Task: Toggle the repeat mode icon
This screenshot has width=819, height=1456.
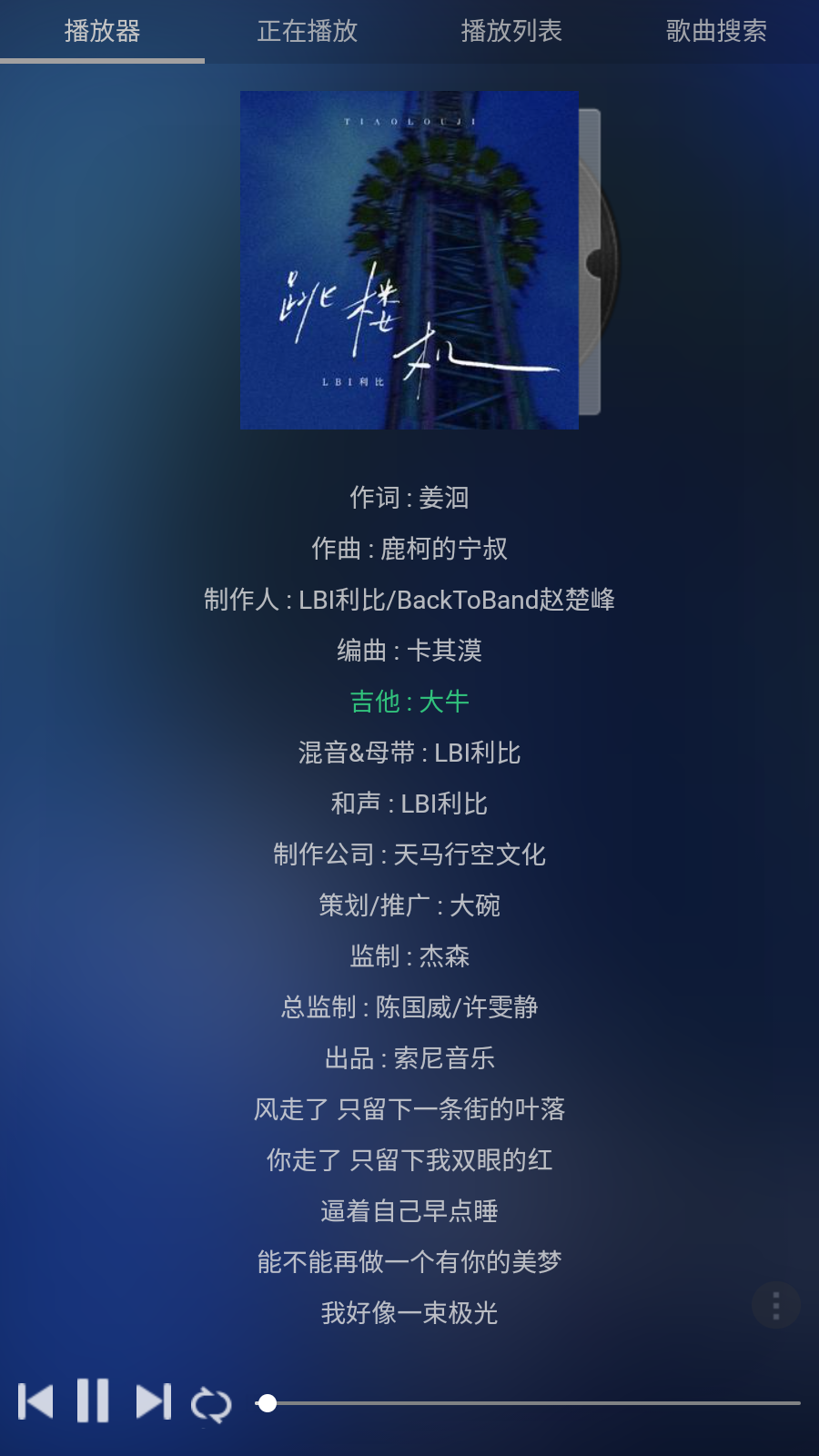Action: coord(211,1404)
